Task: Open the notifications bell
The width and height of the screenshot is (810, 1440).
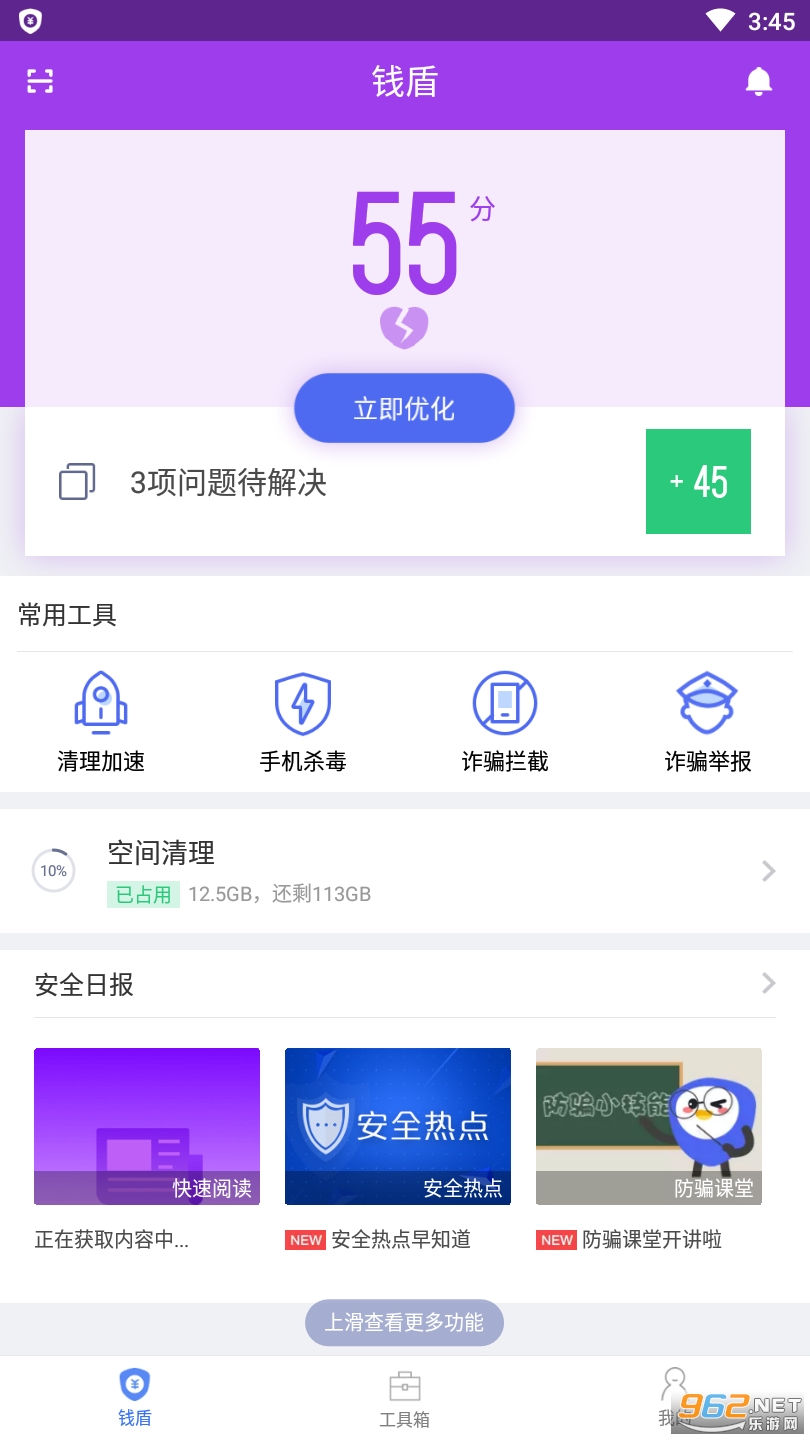Action: pos(759,81)
